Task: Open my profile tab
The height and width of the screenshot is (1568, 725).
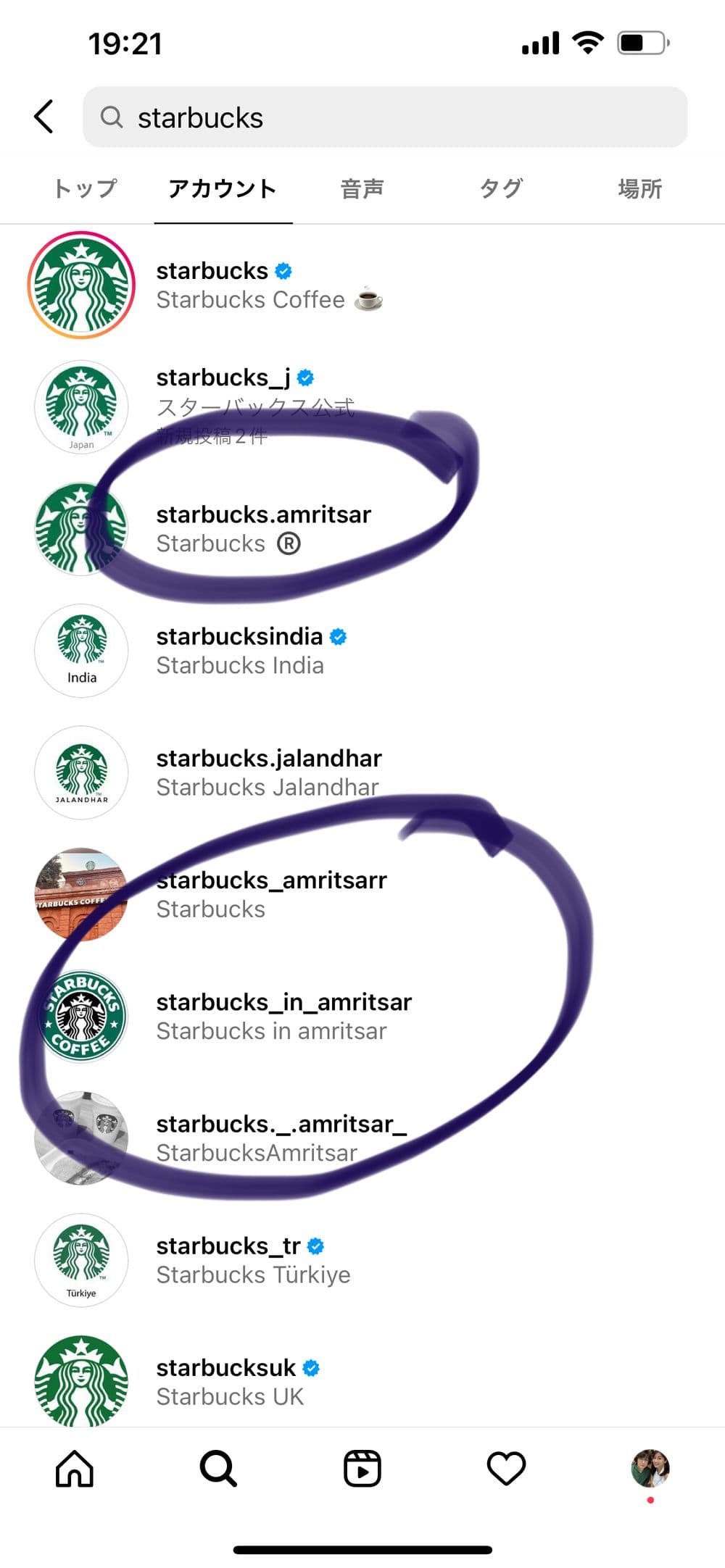Action: tap(650, 1469)
